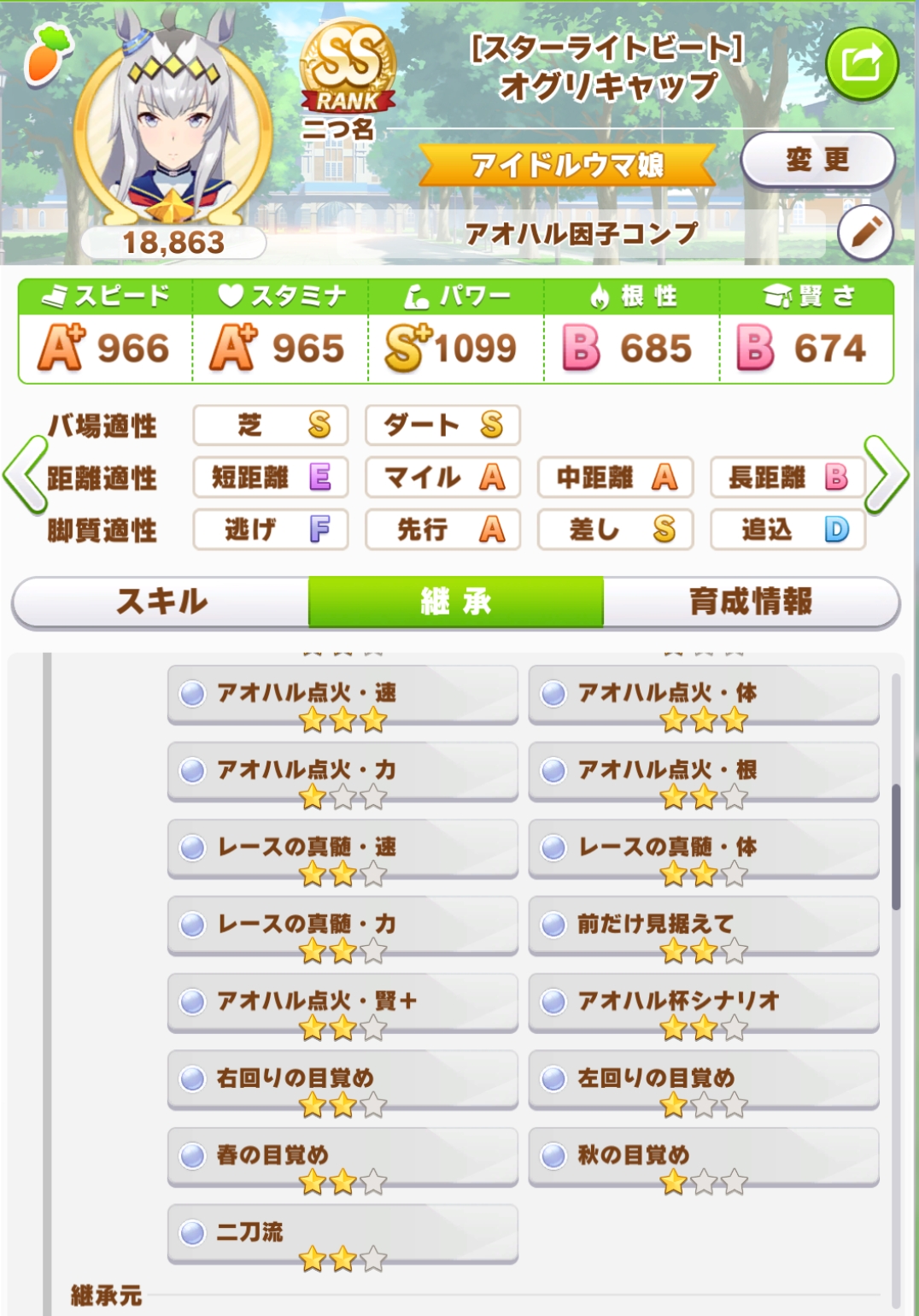Go to the next character with right arrow

point(887,475)
